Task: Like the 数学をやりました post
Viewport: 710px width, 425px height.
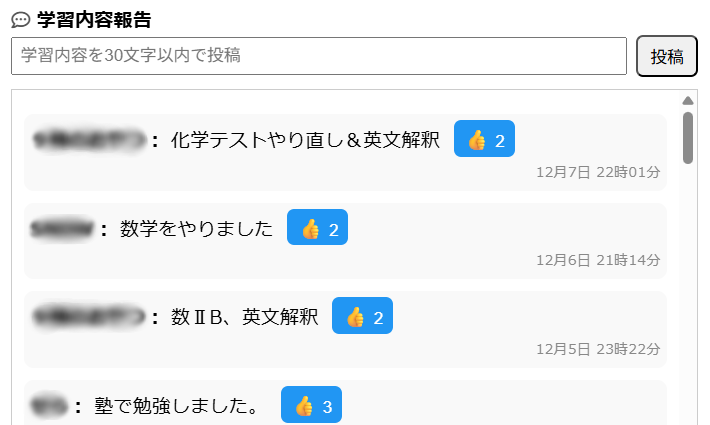Action: 317,228
